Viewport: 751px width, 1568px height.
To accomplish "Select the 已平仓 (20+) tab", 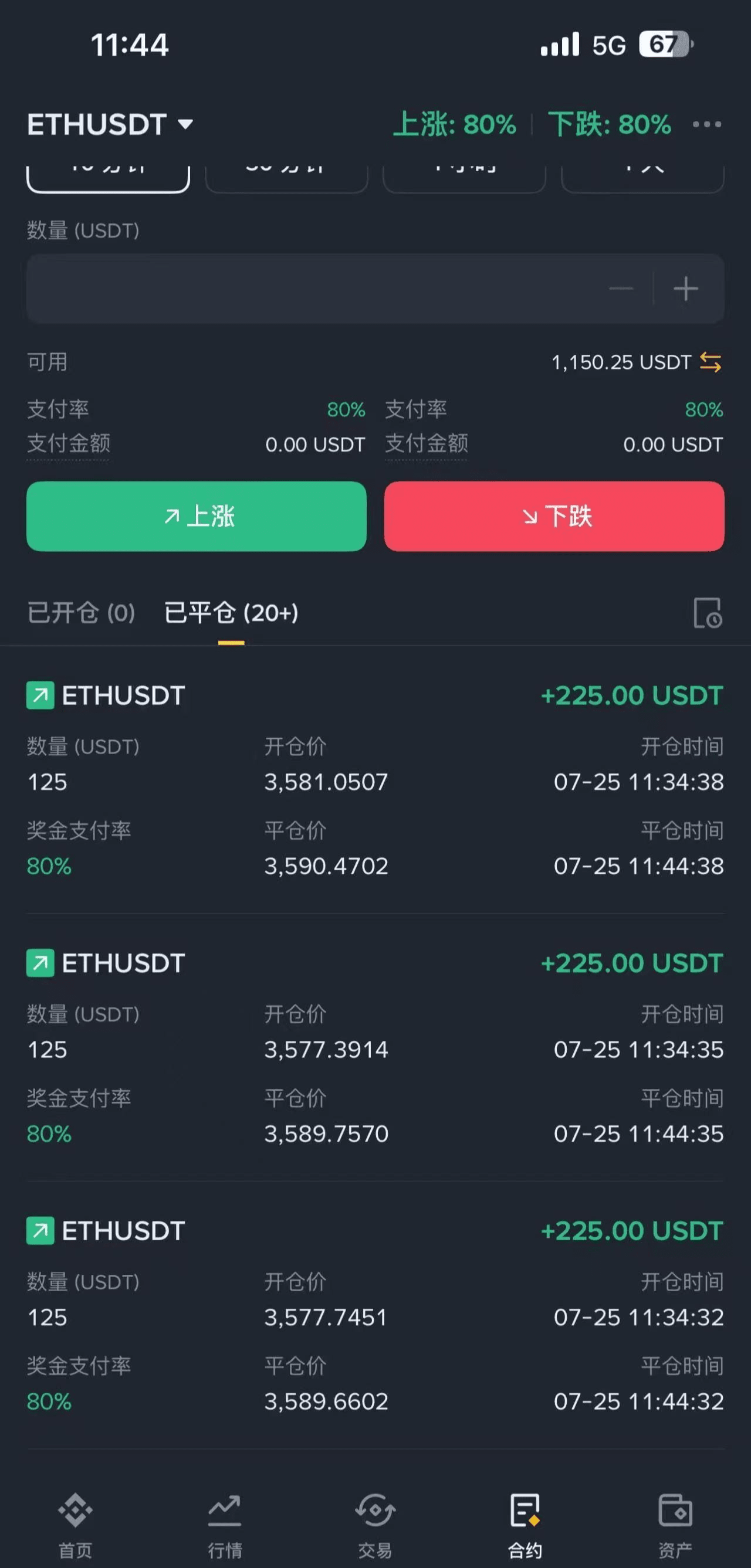I will 231,613.
